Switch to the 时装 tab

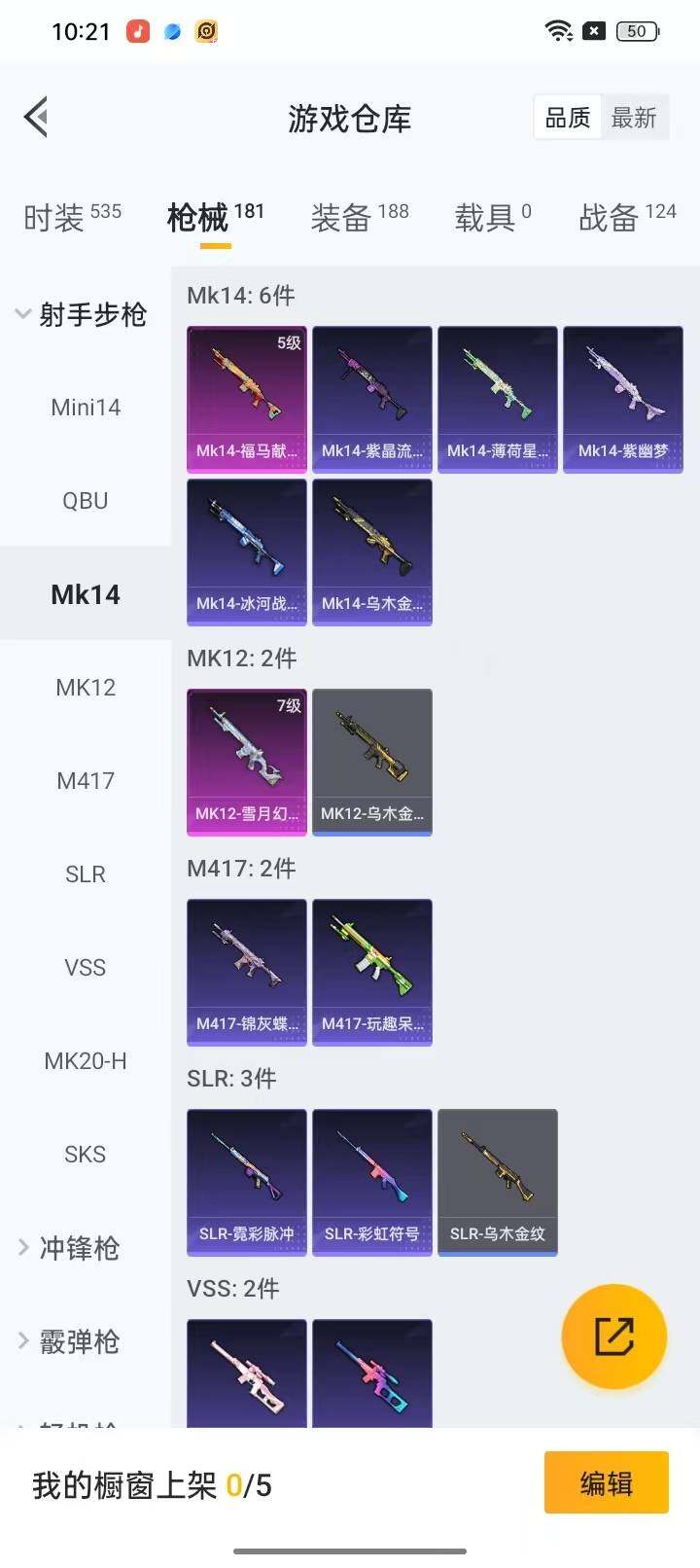click(x=72, y=217)
